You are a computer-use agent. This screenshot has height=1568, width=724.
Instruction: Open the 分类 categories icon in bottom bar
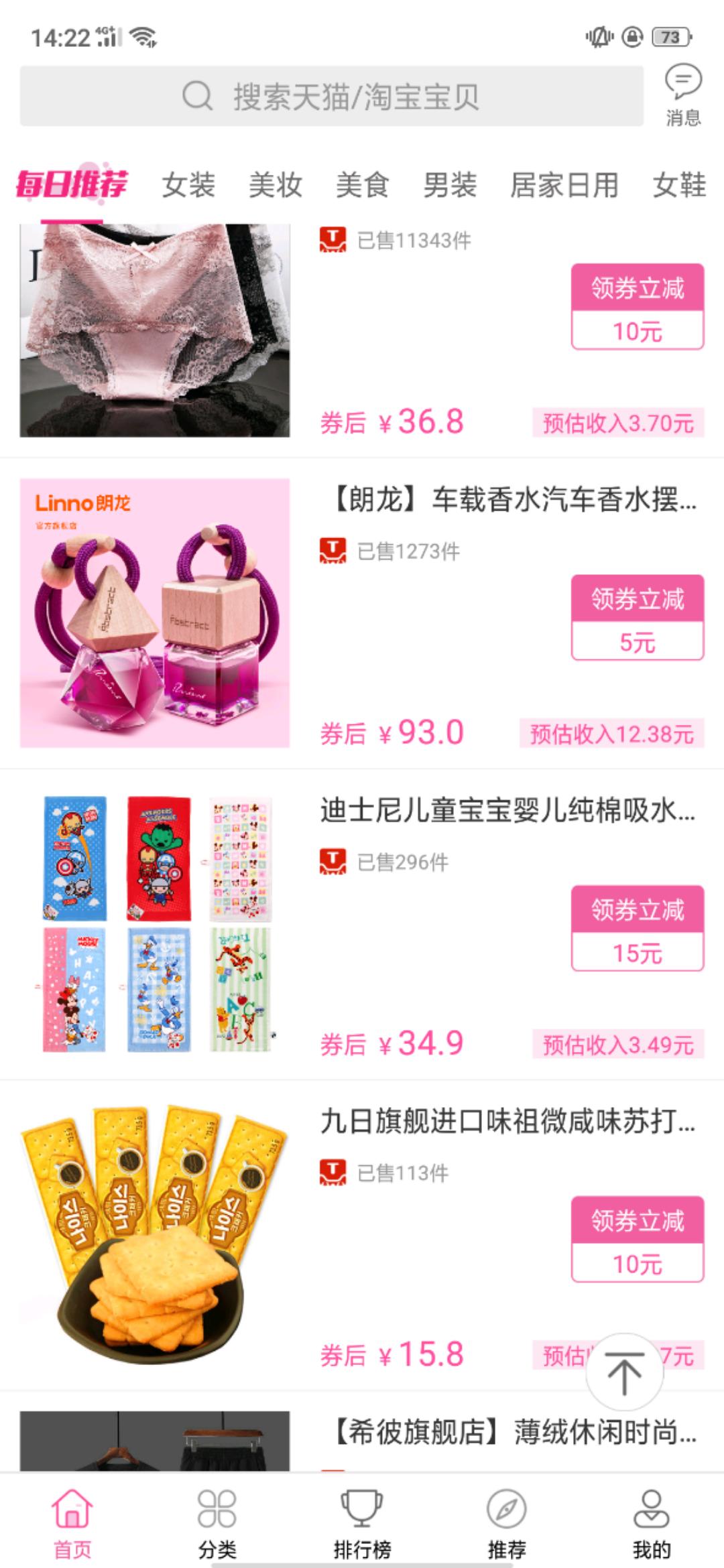[x=216, y=1506]
